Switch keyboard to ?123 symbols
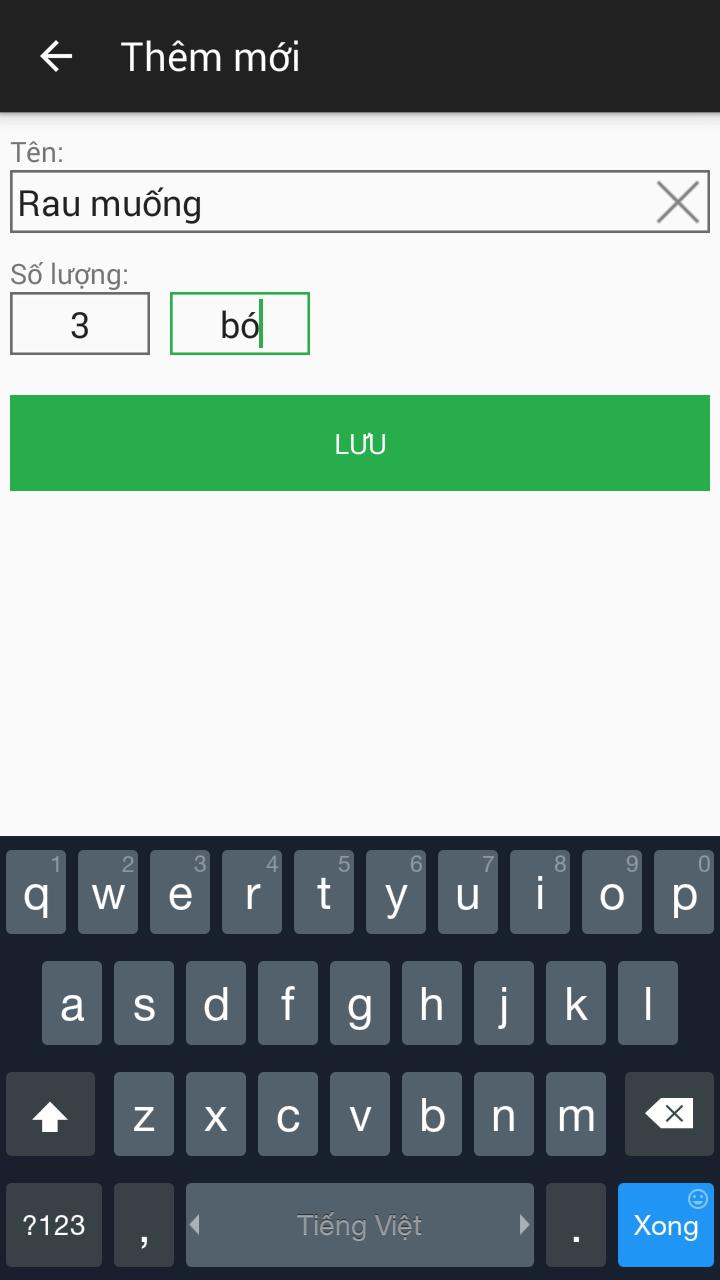 54,1225
